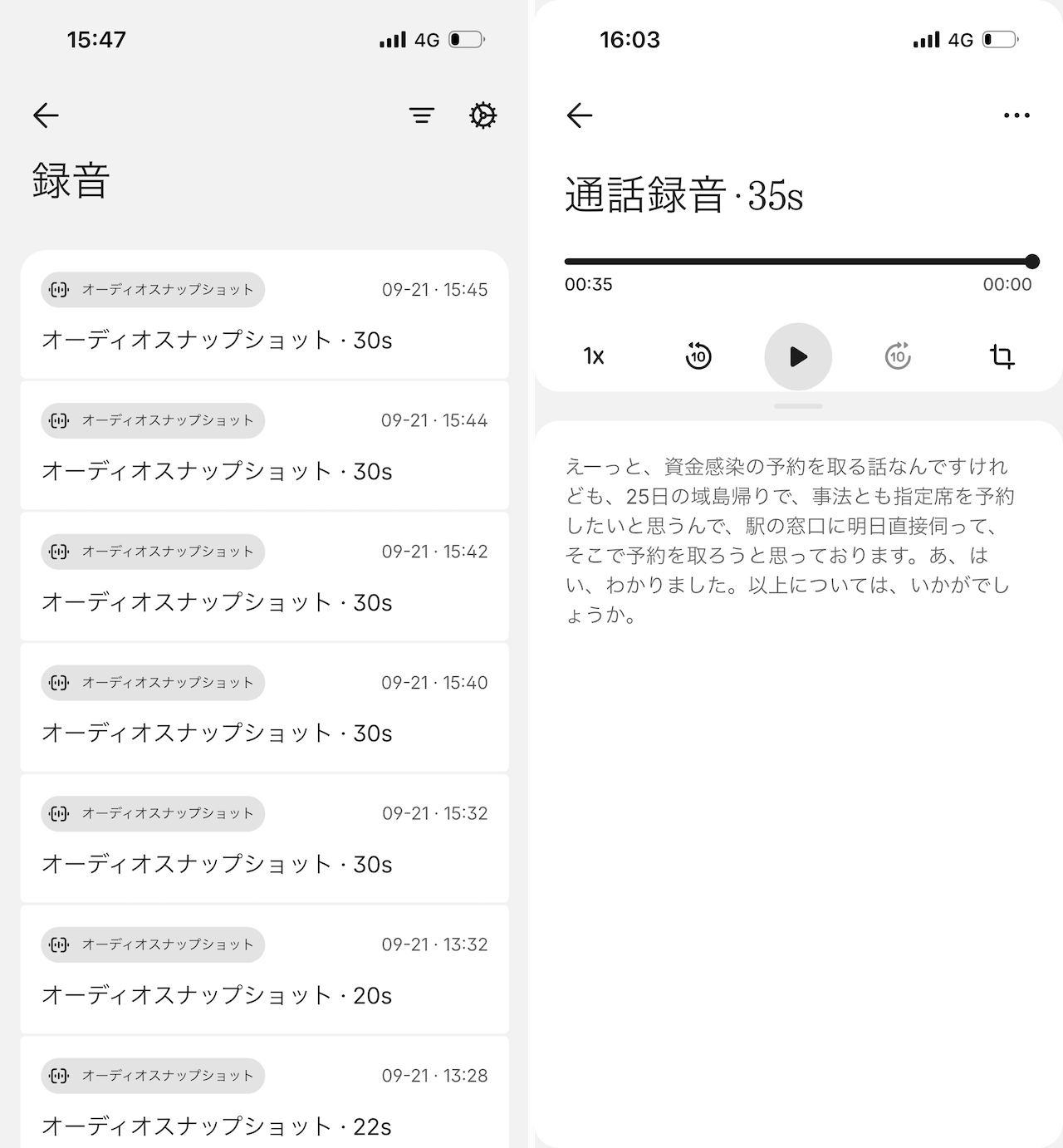Open the snapshot recorded at 09-21 15:32
1063x1148 pixels.
(x=264, y=839)
